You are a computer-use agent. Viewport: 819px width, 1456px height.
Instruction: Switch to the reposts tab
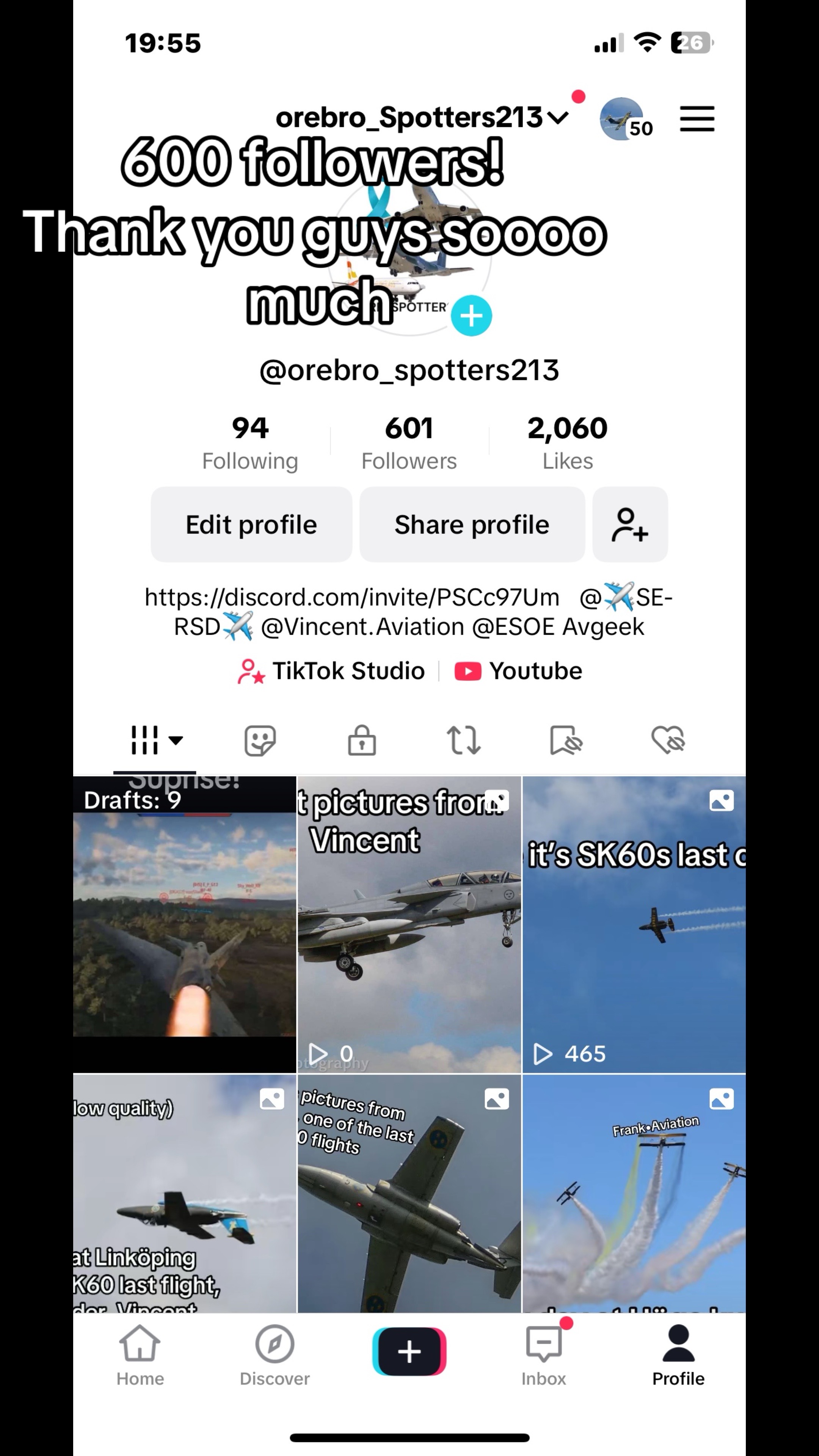463,740
